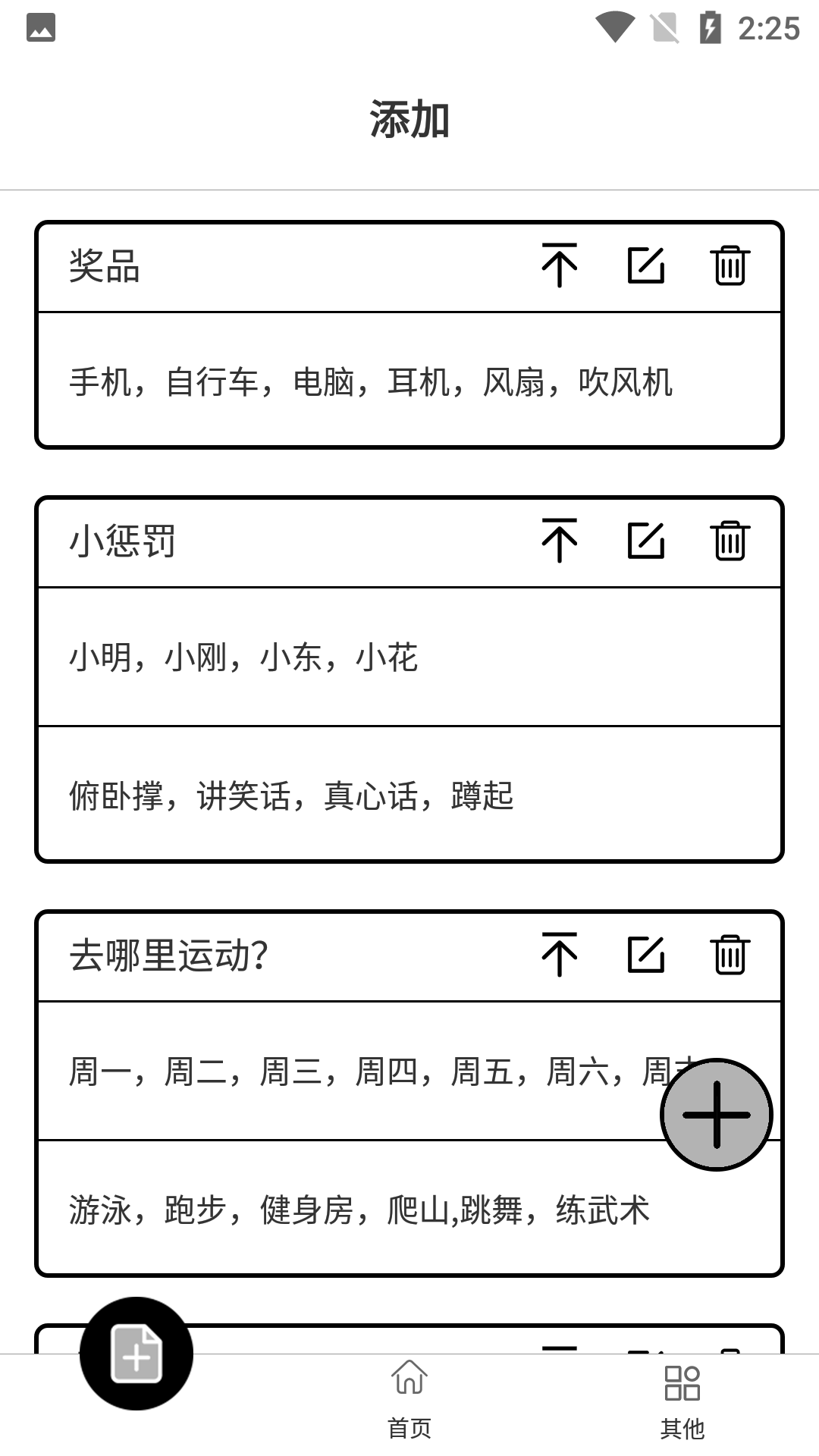Edit the 小惩罚 list
The image size is (819, 1456).
(x=646, y=541)
